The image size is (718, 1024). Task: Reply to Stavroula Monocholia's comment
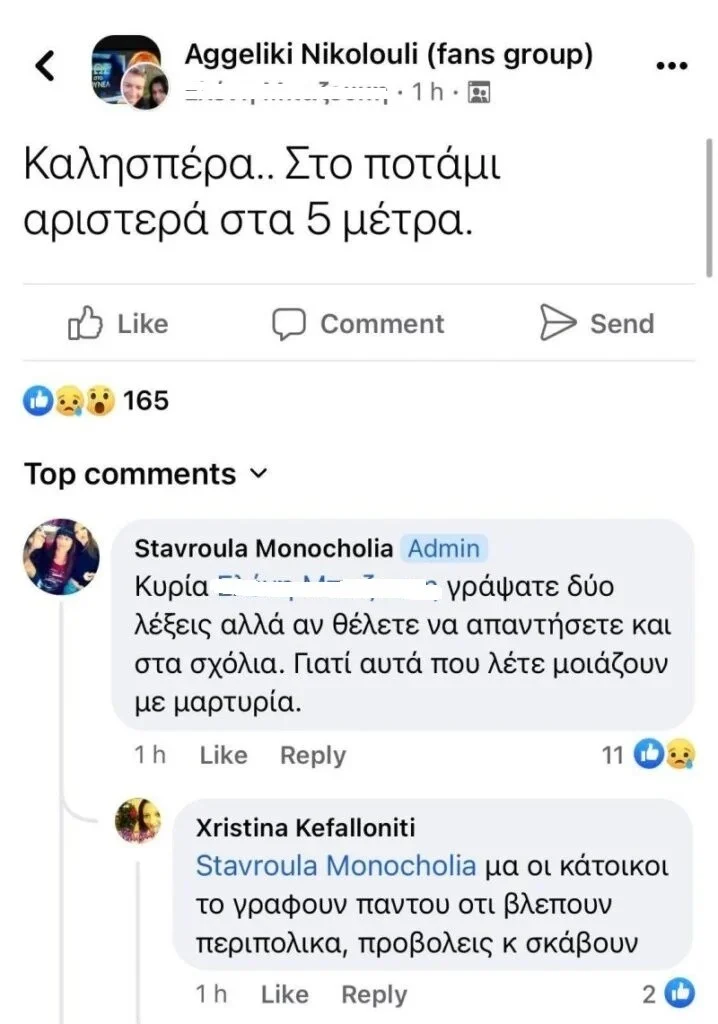point(312,755)
